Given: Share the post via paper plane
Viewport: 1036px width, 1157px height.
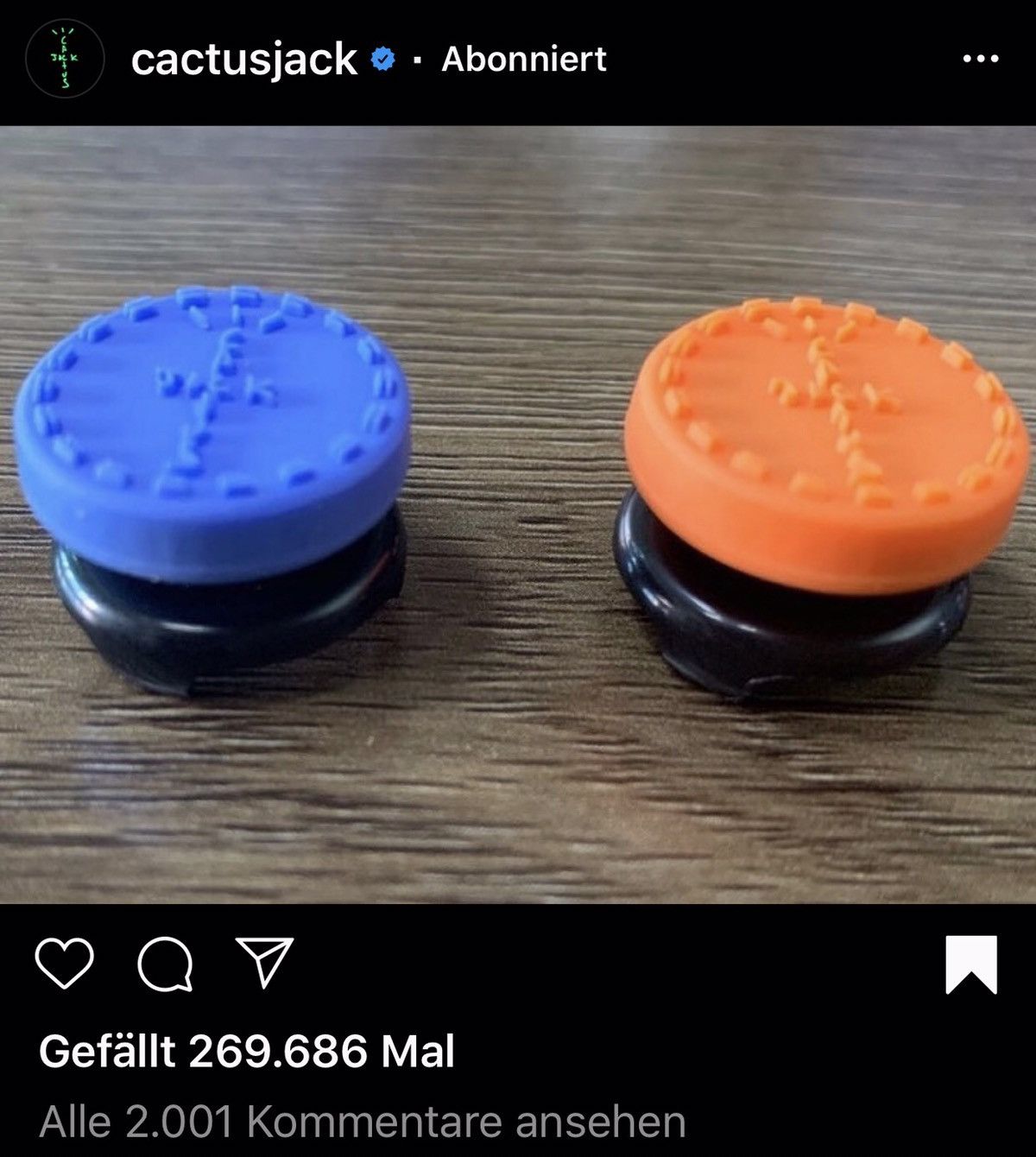Looking at the screenshot, I should click(264, 962).
